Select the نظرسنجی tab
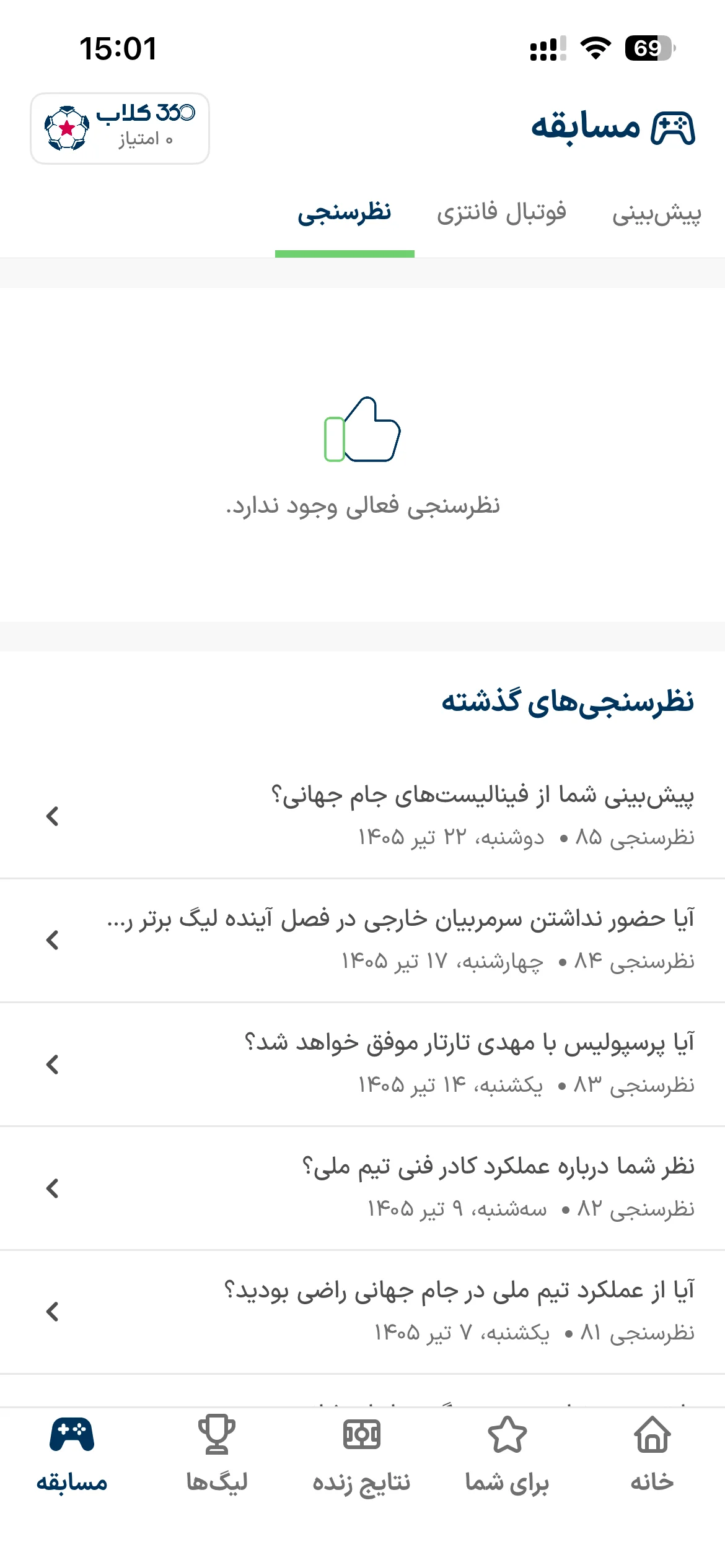The width and height of the screenshot is (725, 1568). click(345, 214)
